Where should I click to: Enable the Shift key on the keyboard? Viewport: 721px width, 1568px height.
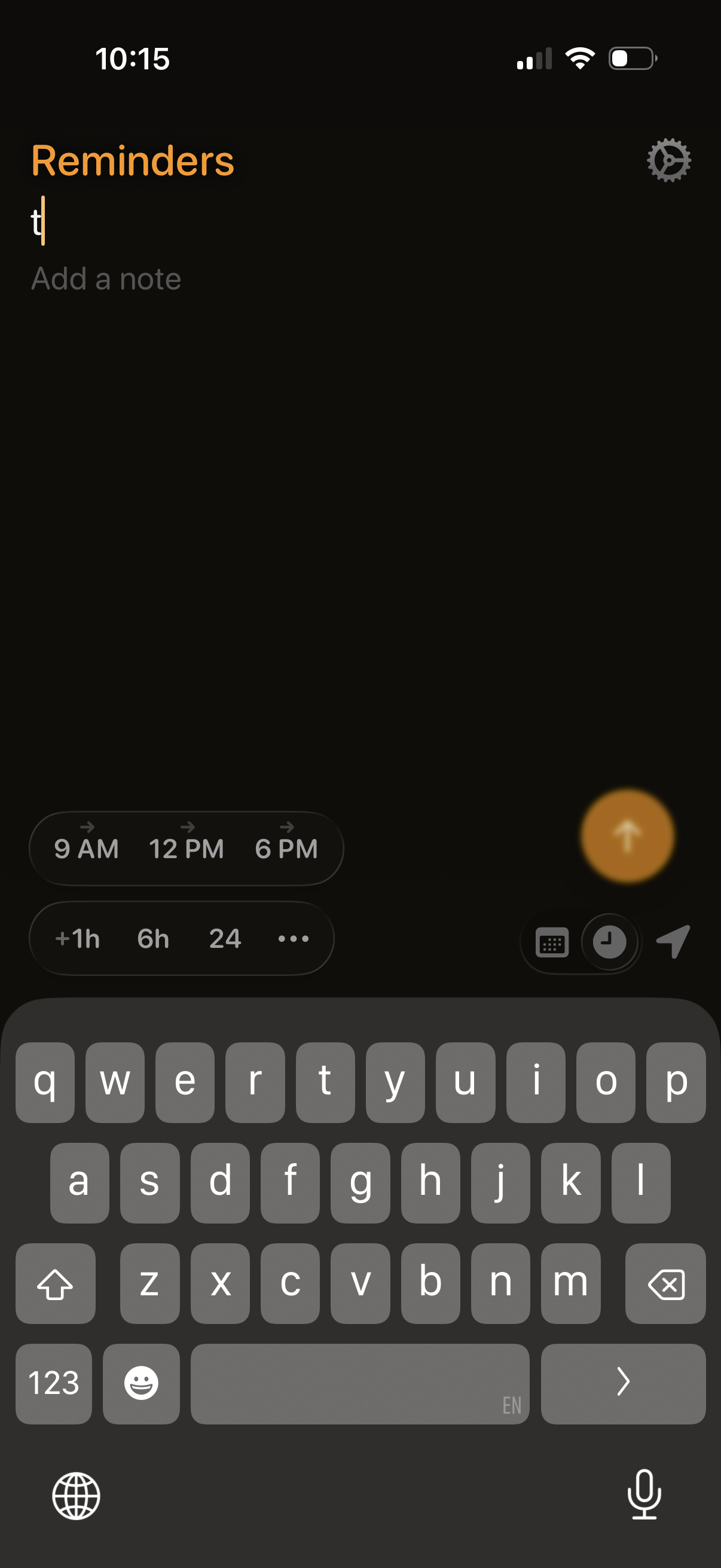[56, 1285]
